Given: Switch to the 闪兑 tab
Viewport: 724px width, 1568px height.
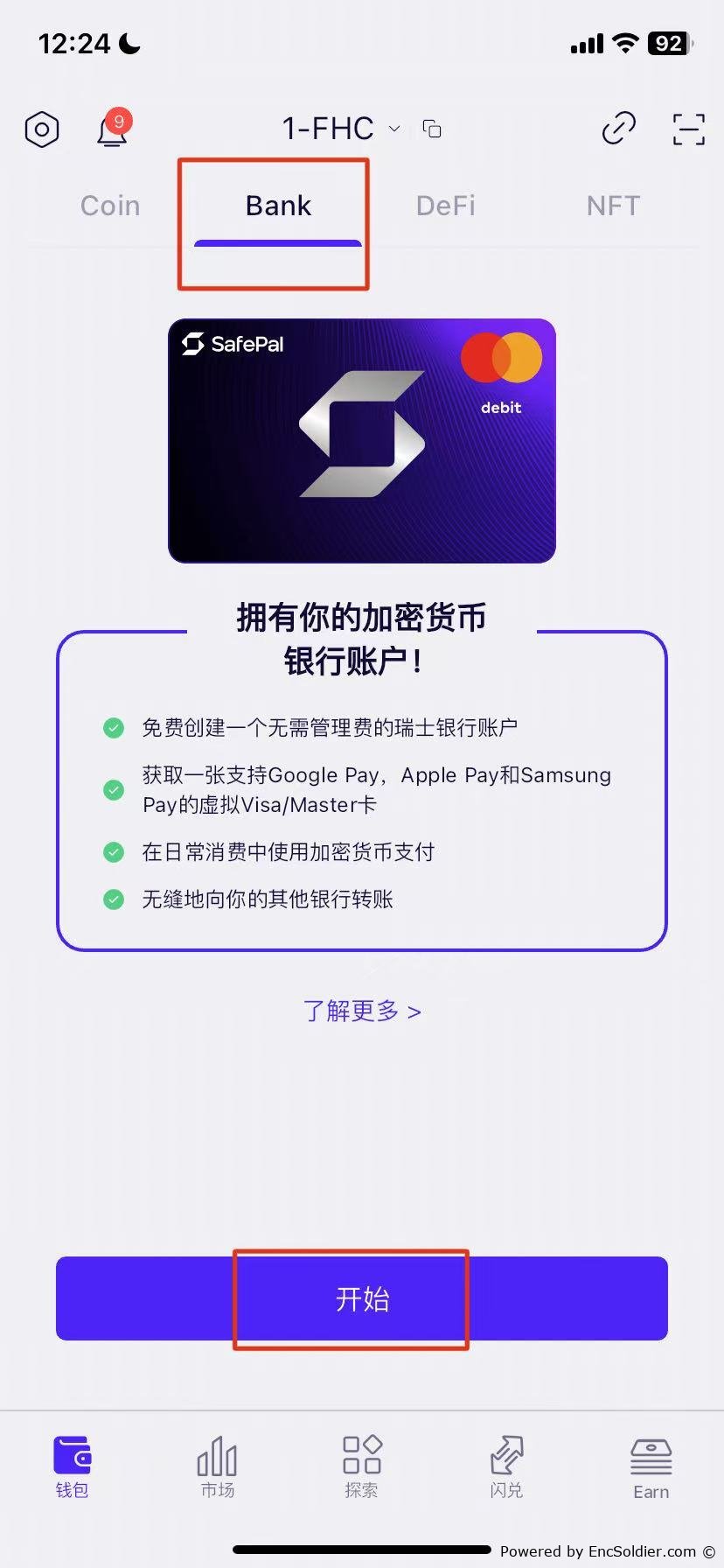Looking at the screenshot, I should (506, 1467).
